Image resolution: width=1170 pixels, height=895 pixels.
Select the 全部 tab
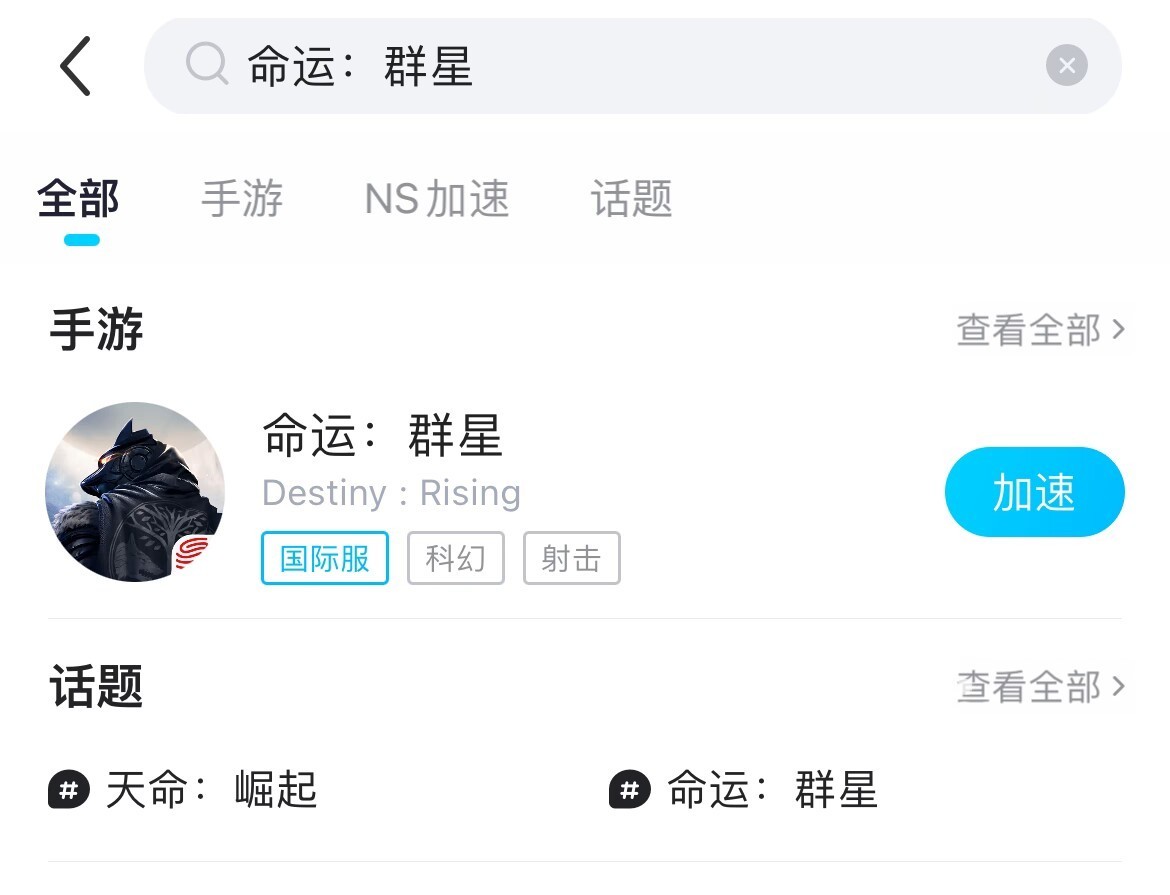coord(79,199)
